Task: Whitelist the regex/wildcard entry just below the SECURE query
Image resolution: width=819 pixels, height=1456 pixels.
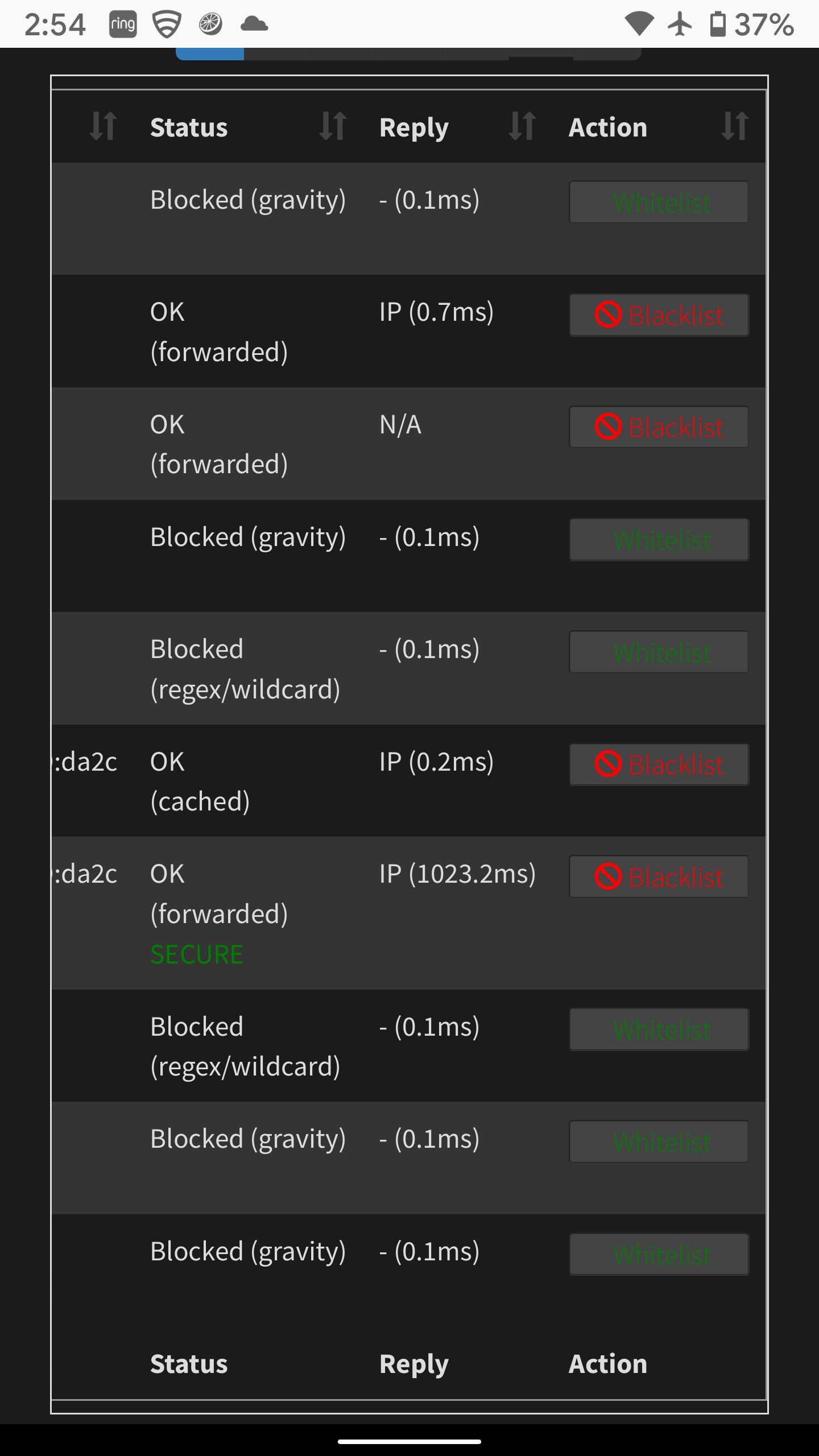Action: pos(659,1029)
